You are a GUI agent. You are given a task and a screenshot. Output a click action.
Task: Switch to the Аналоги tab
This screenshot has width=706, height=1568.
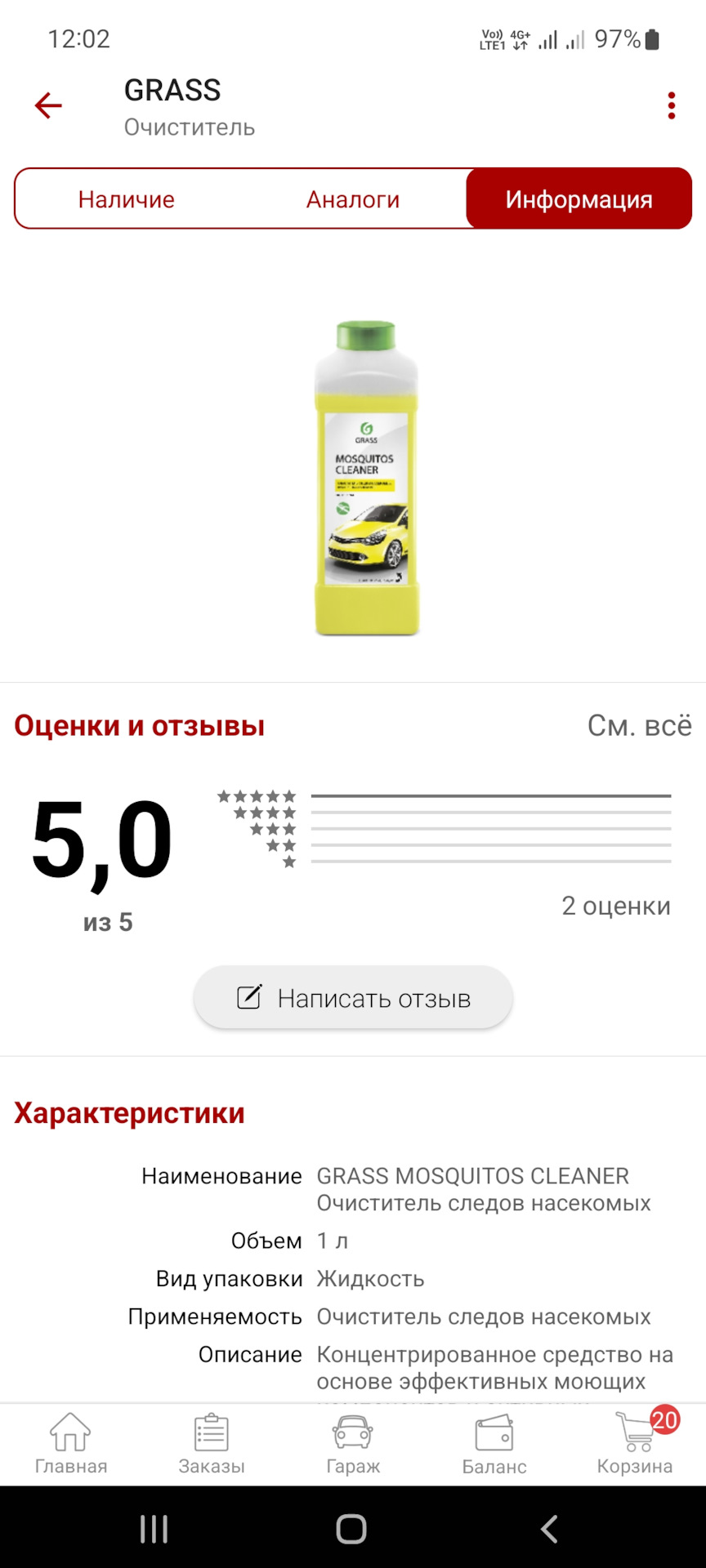pyautogui.click(x=352, y=199)
